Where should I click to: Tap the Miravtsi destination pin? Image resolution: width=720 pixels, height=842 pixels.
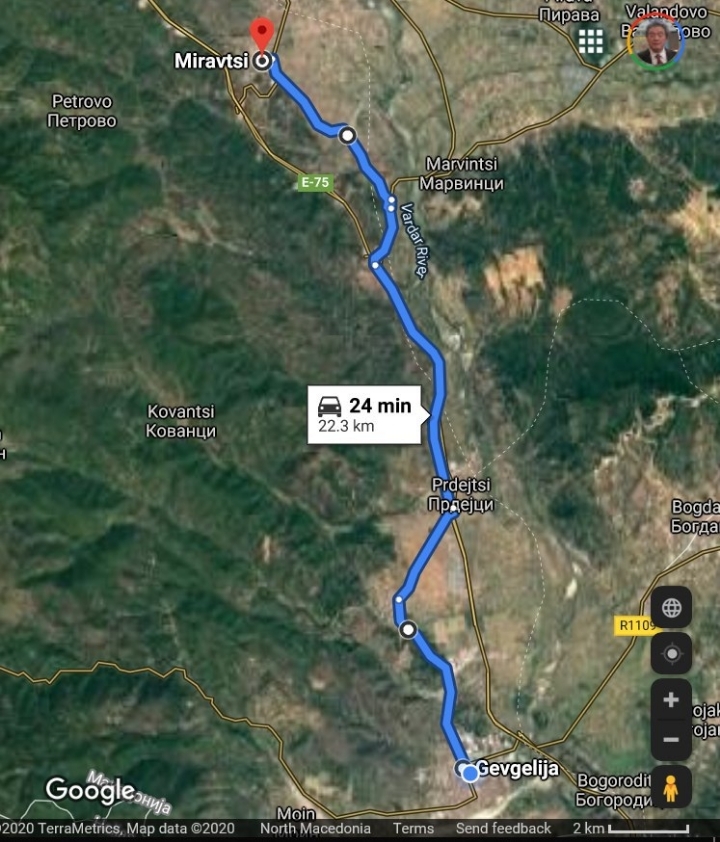point(262,36)
